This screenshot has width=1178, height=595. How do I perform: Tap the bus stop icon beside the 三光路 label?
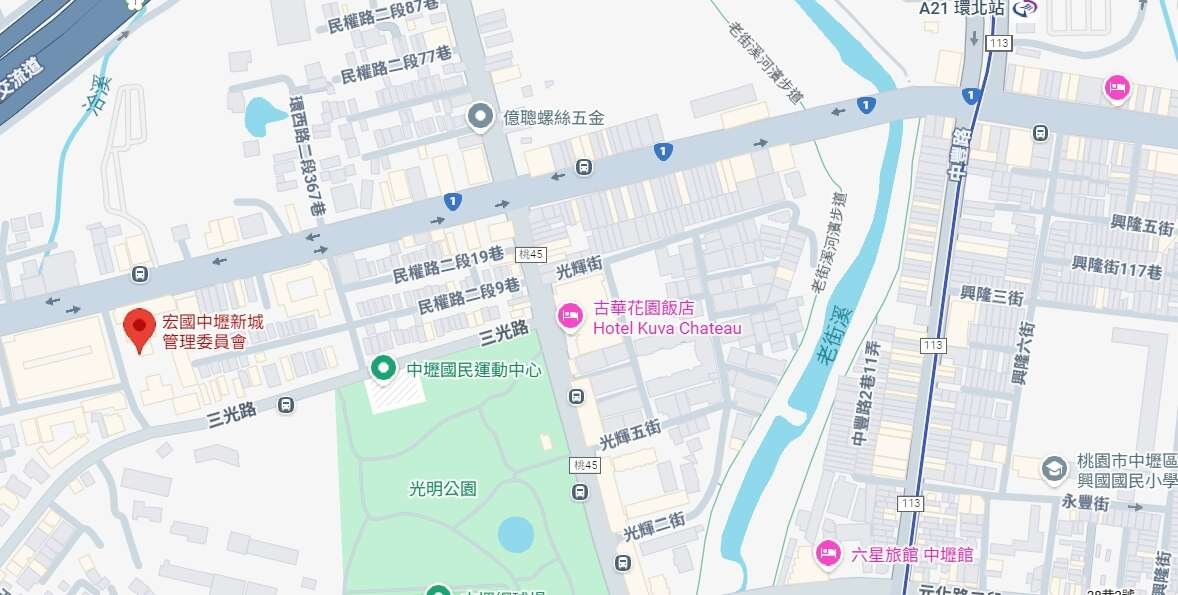point(286,405)
